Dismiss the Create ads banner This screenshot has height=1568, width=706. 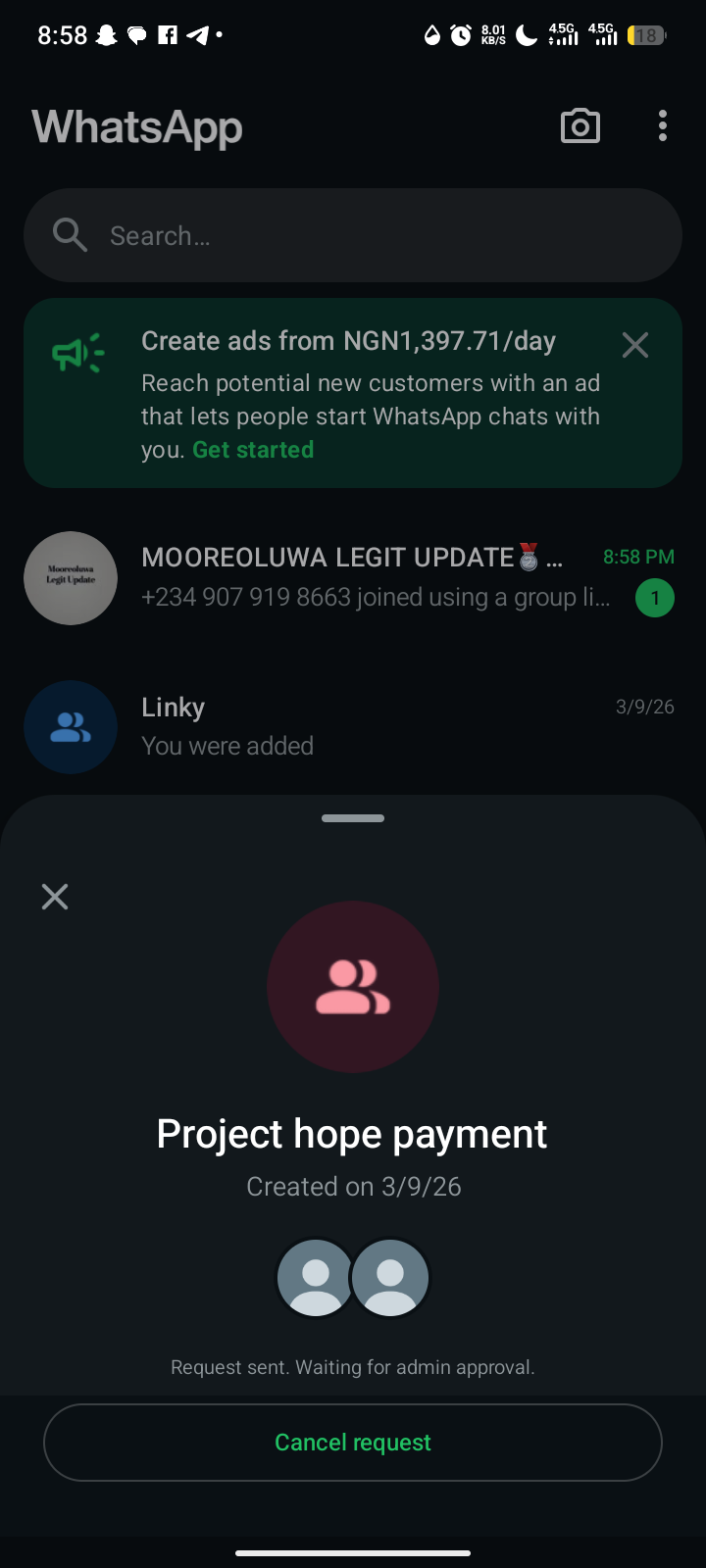pos(635,345)
